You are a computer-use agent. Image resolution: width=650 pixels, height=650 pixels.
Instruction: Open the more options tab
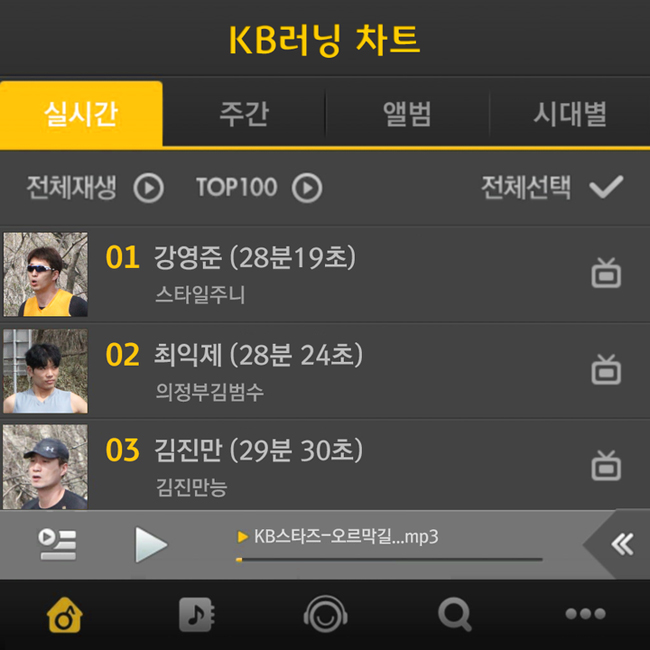[585, 616]
